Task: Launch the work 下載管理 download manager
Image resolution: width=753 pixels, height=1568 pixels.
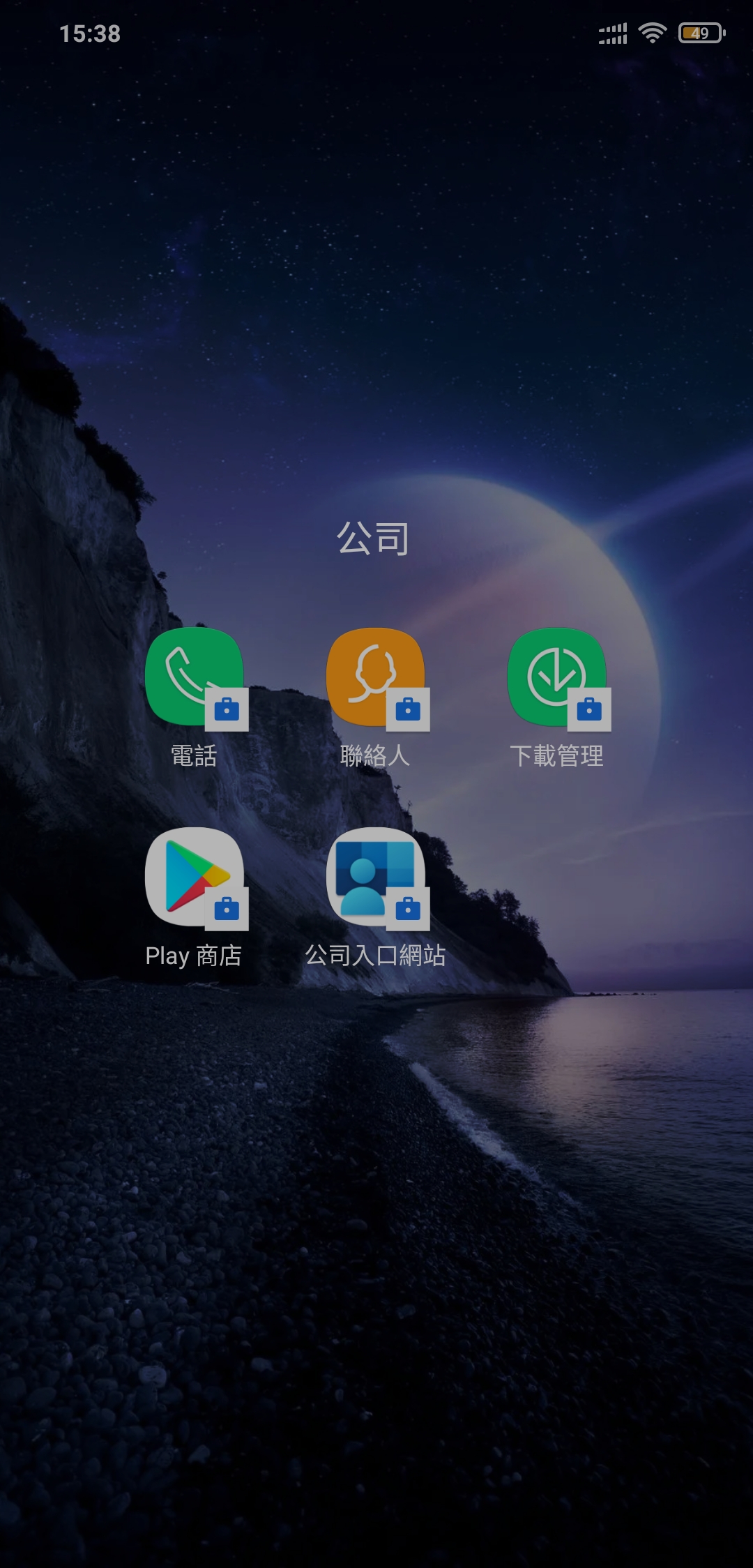Action: tap(557, 677)
